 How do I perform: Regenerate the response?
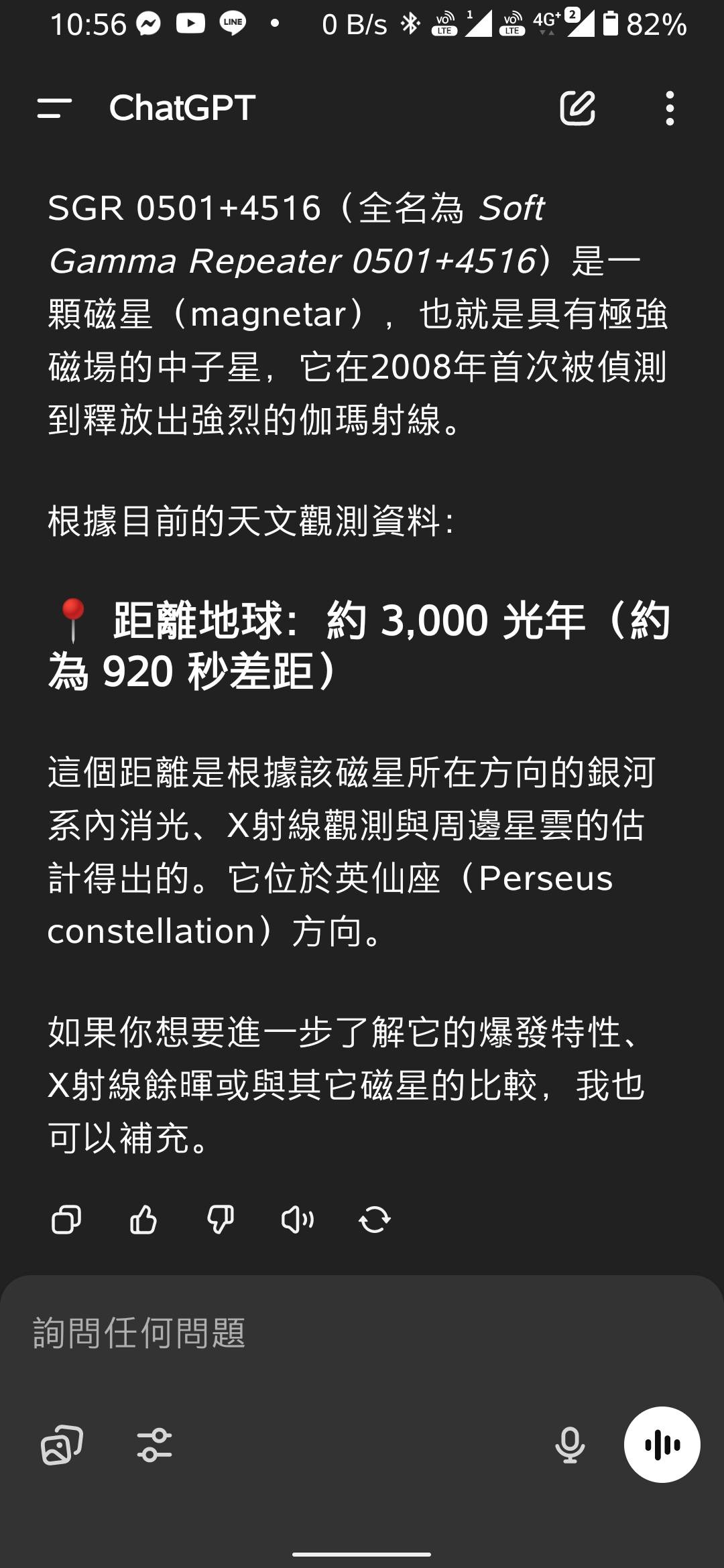pos(375,1219)
